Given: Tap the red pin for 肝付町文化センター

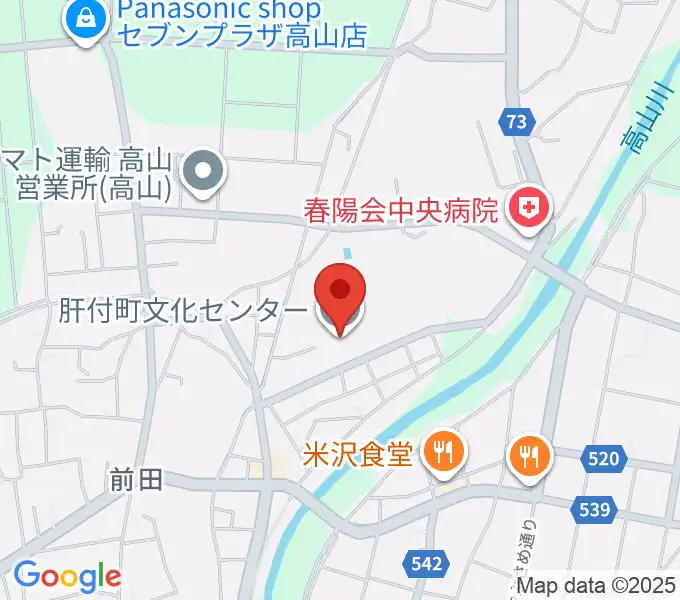Looking at the screenshot, I should pos(339,293).
